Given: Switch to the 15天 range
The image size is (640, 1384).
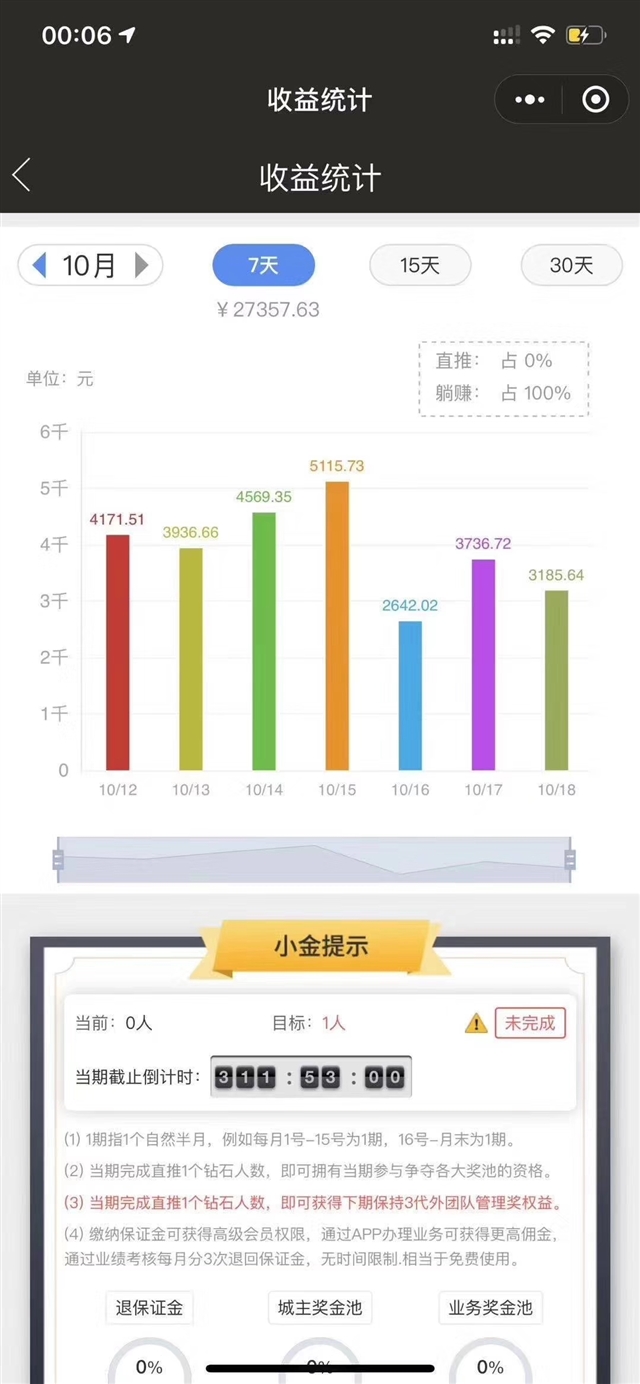Looking at the screenshot, I should tap(419, 265).
